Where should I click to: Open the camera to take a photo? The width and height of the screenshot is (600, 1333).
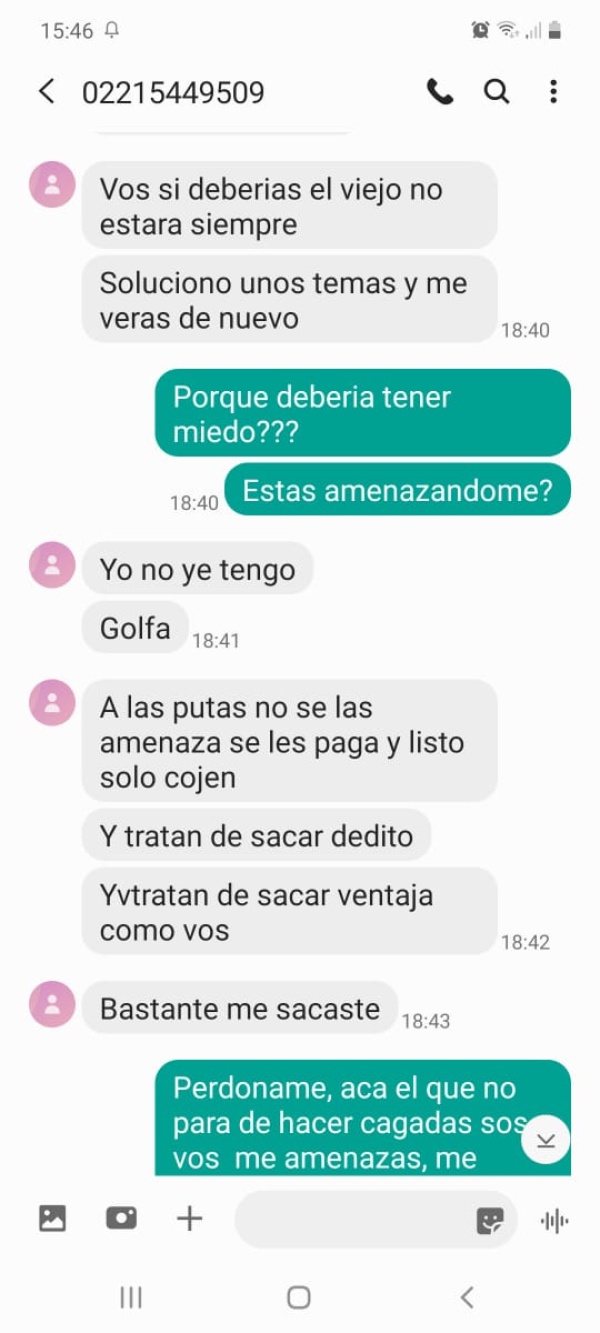[x=121, y=1218]
